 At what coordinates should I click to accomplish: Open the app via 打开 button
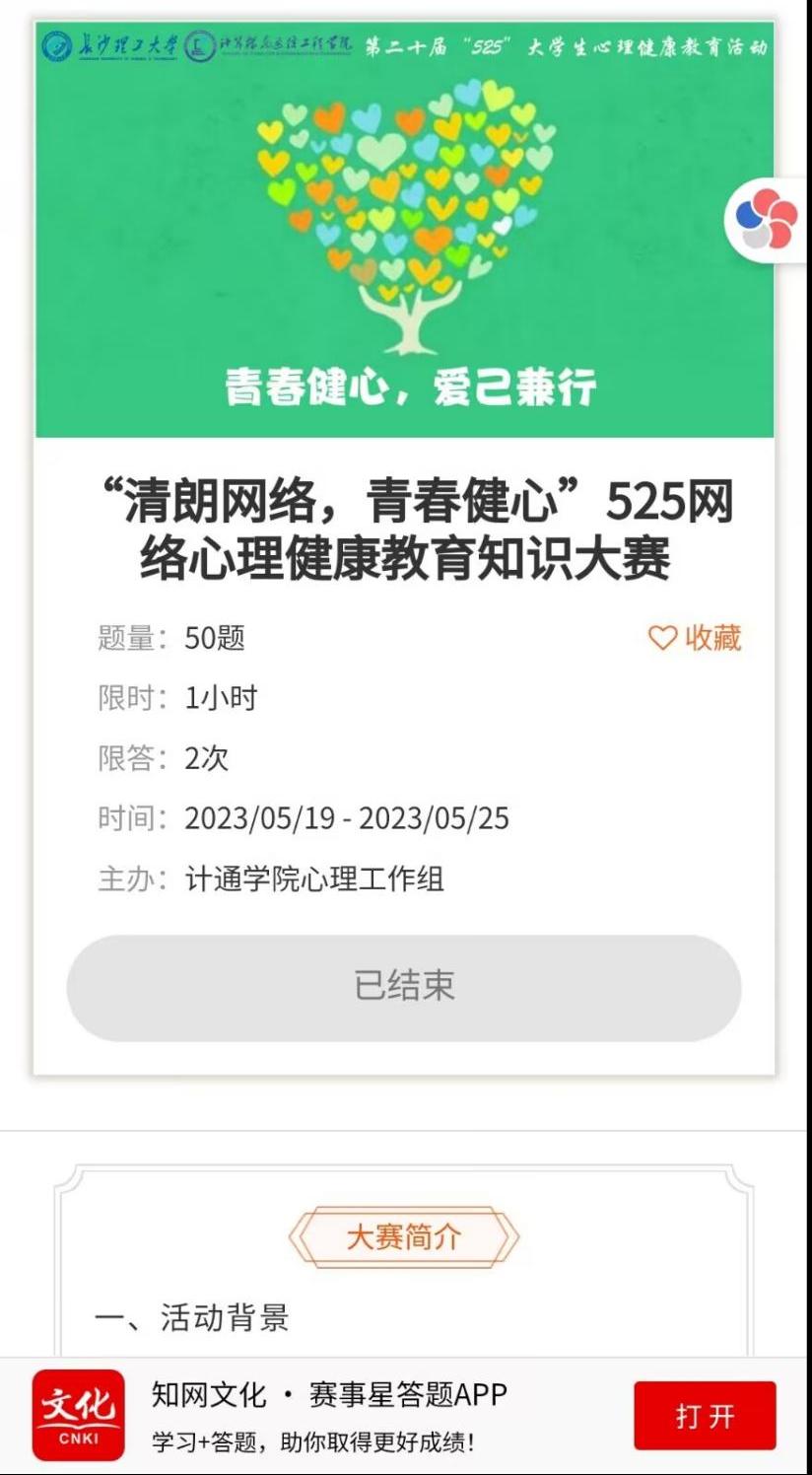coord(704,1416)
